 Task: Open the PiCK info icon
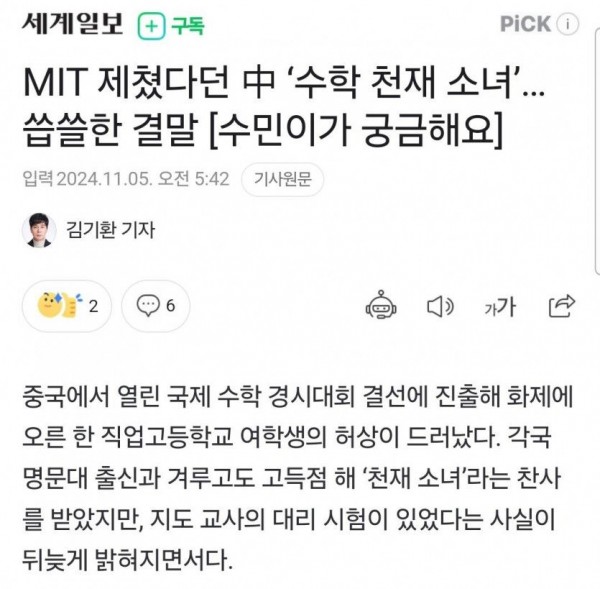pyautogui.click(x=568, y=24)
